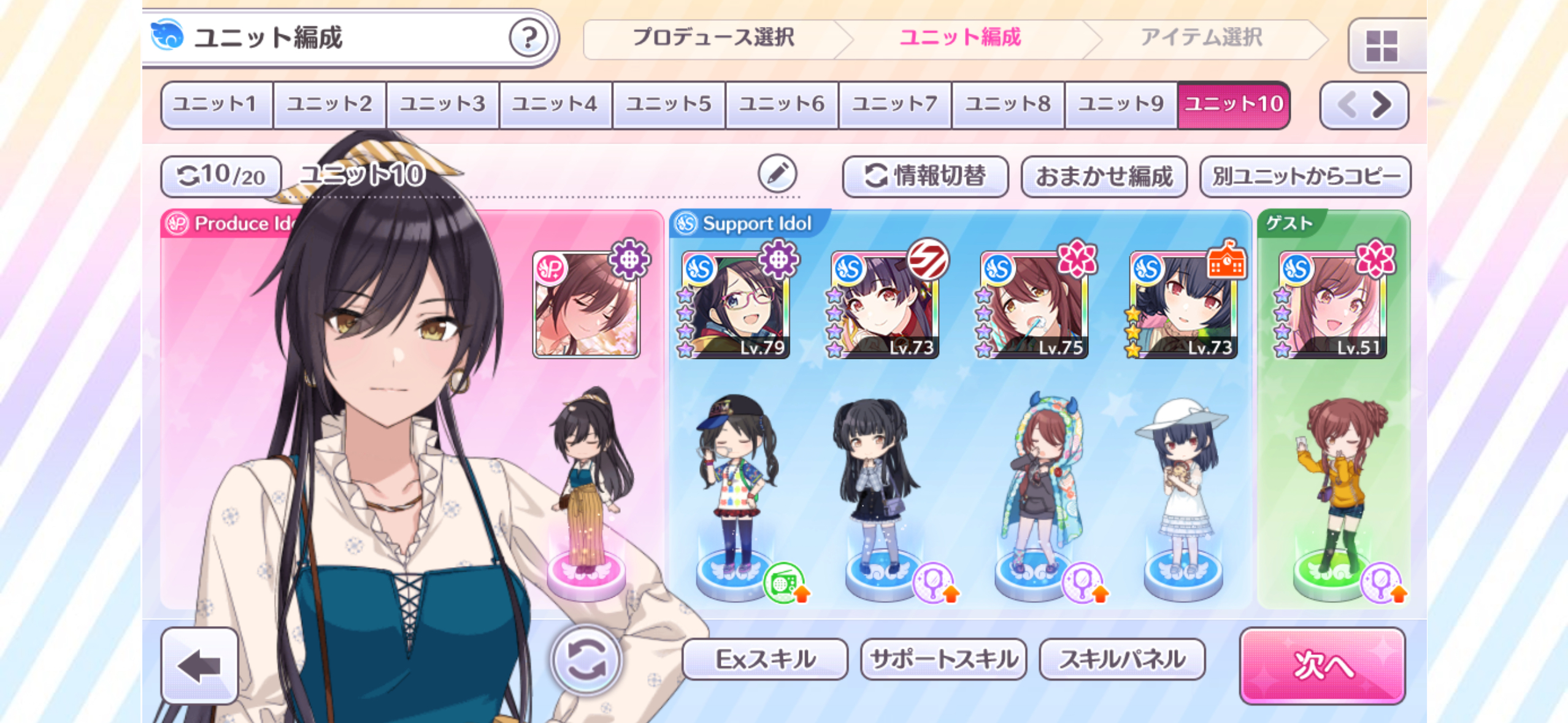Open サポートスキル details

[943, 659]
